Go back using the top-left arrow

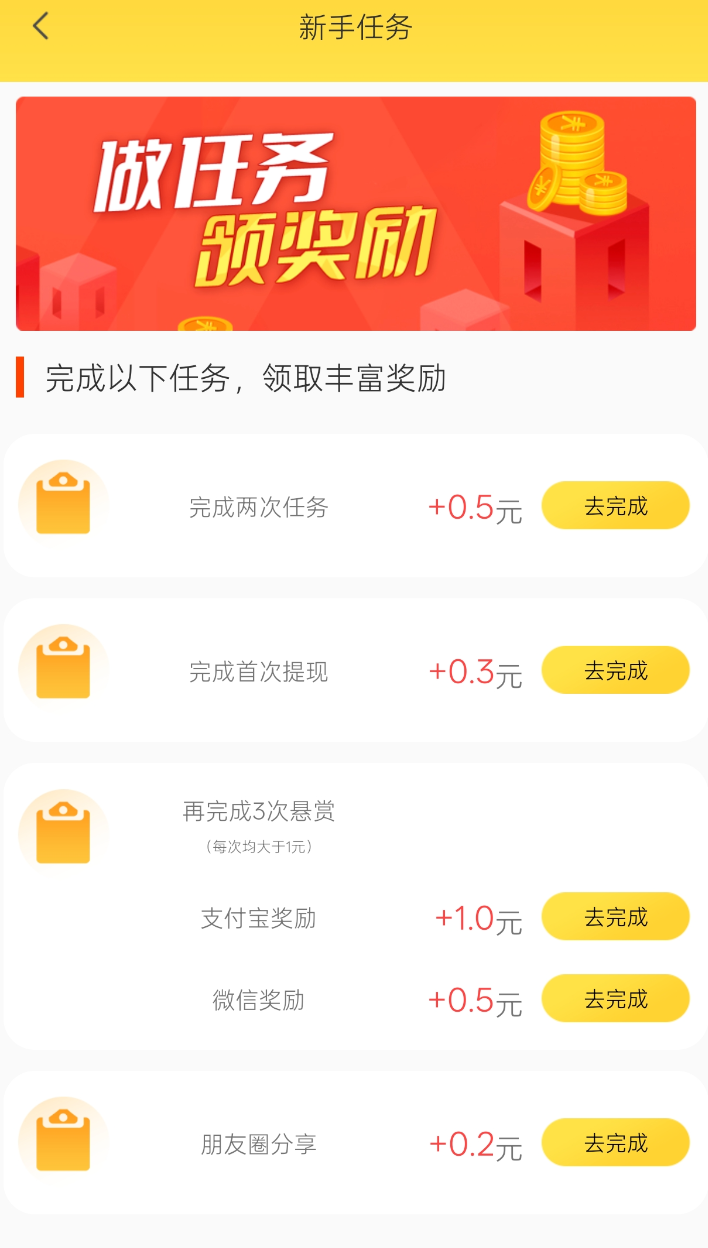coord(40,26)
